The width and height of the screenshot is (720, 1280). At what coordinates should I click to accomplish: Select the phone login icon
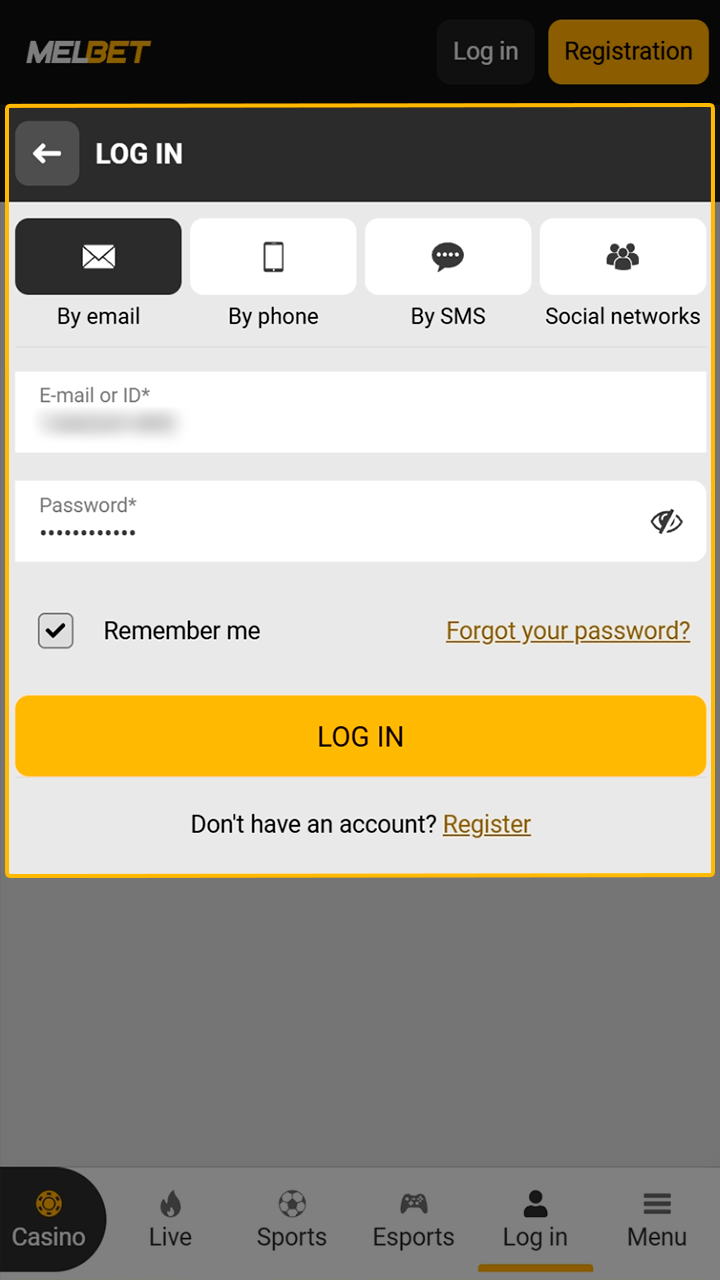click(272, 256)
